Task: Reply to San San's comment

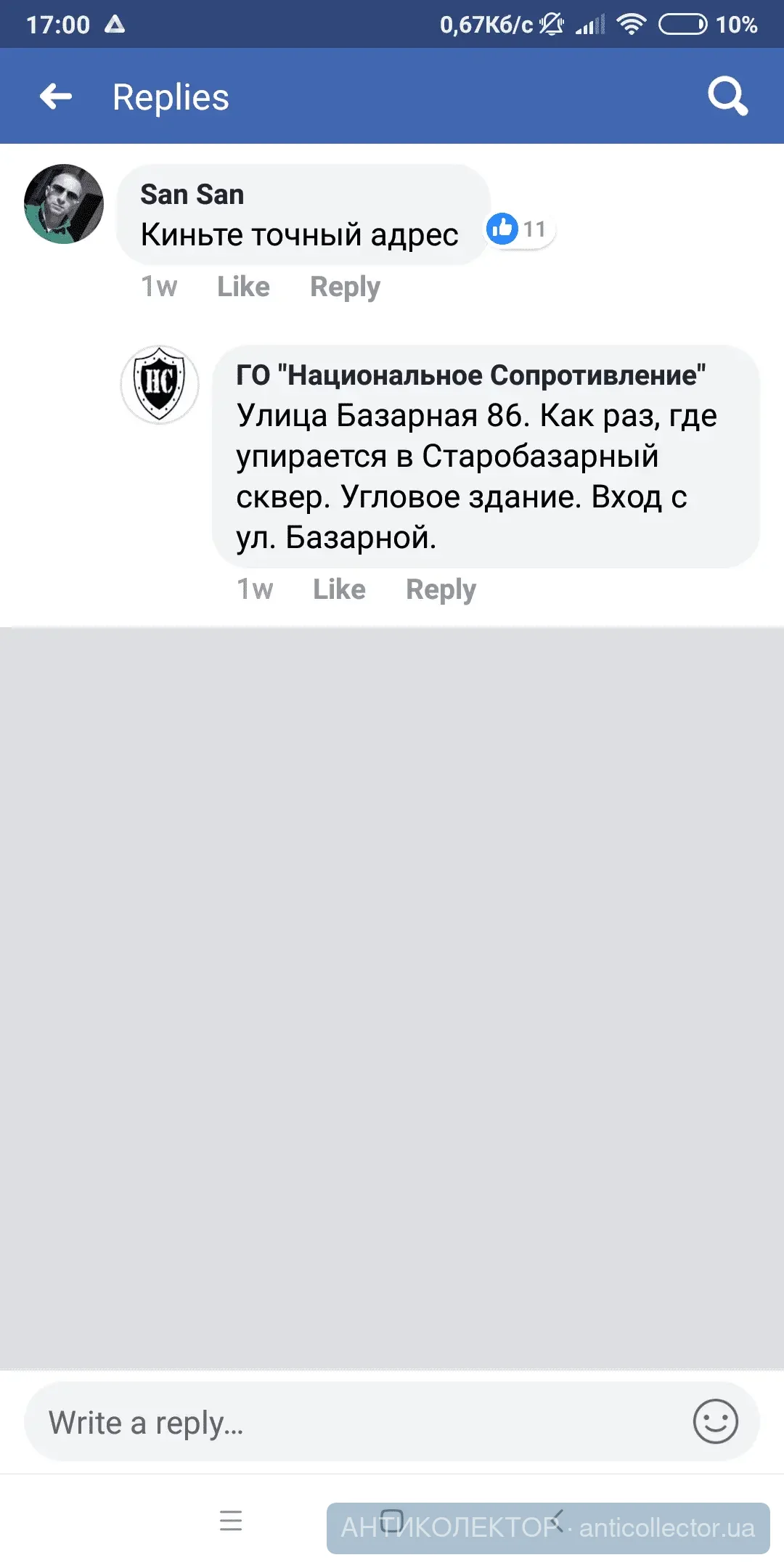Action: 345,287
